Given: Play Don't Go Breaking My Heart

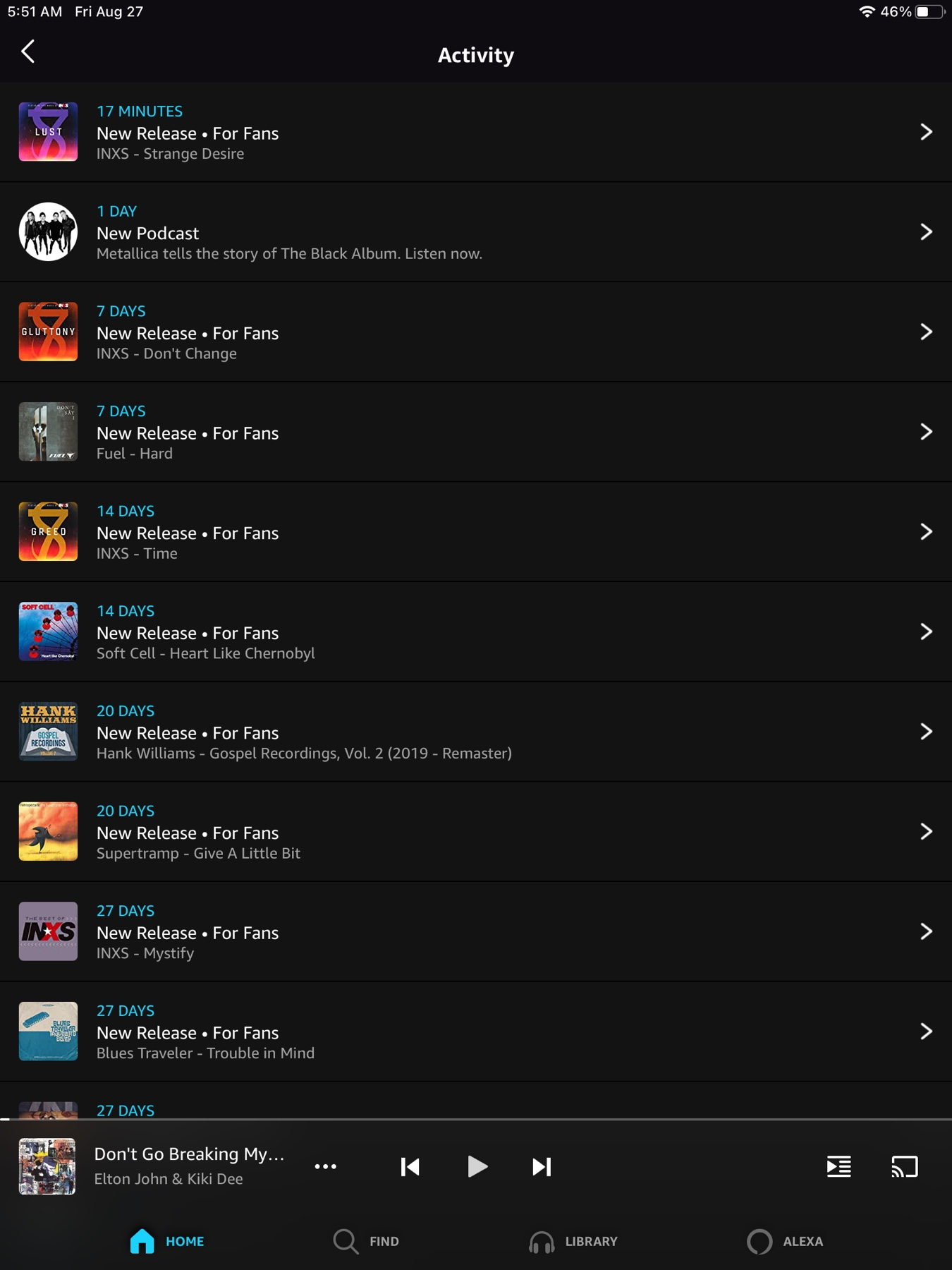Looking at the screenshot, I should (477, 1166).
